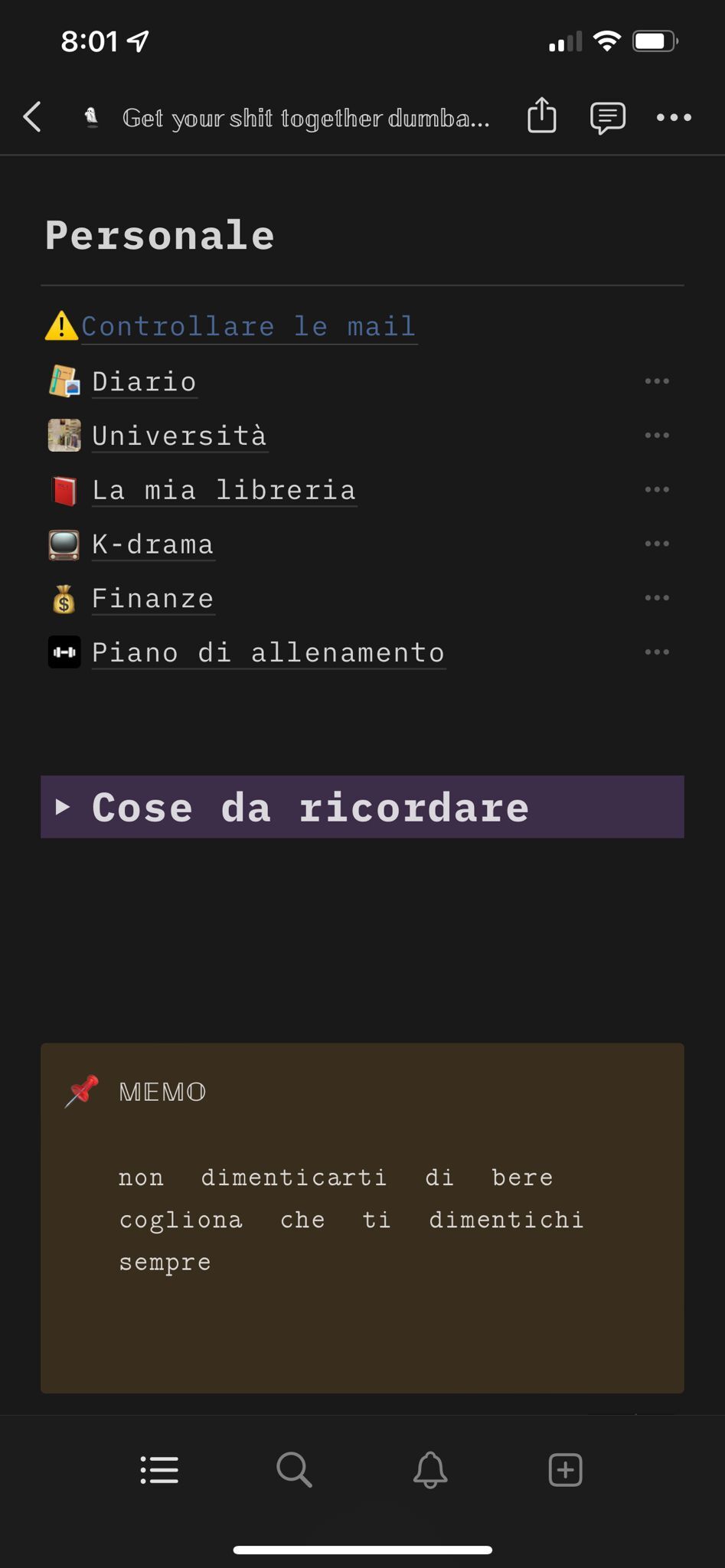725x1568 pixels.
Task: Tap the three dots next to Università
Action: (657, 436)
